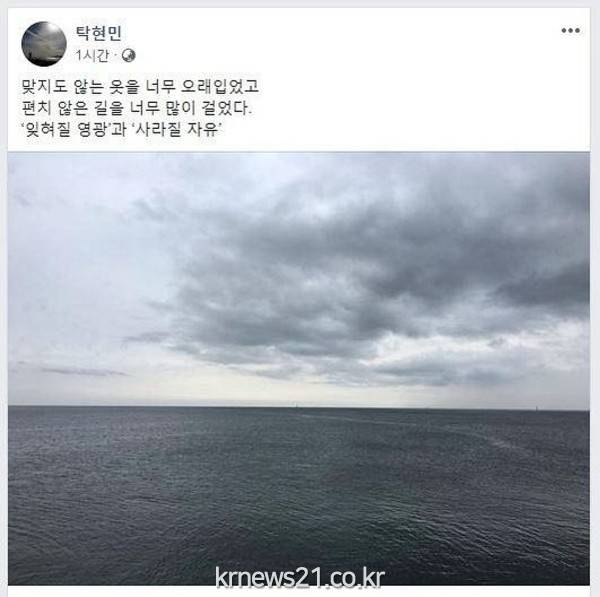This screenshot has width=600, height=597.
Task: Open the post's three-dot options menu
Action: 570,31
